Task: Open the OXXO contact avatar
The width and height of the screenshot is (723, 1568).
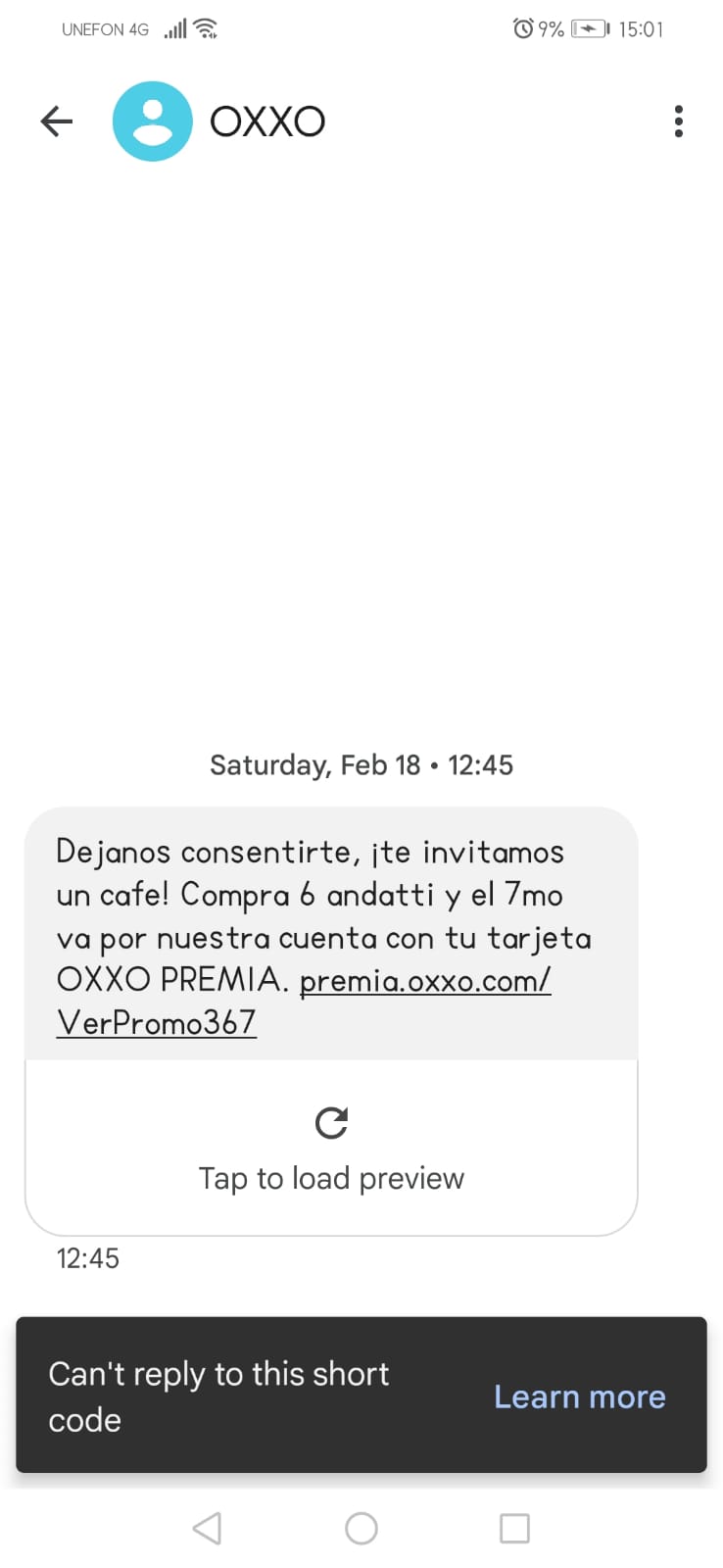Action: point(153,121)
